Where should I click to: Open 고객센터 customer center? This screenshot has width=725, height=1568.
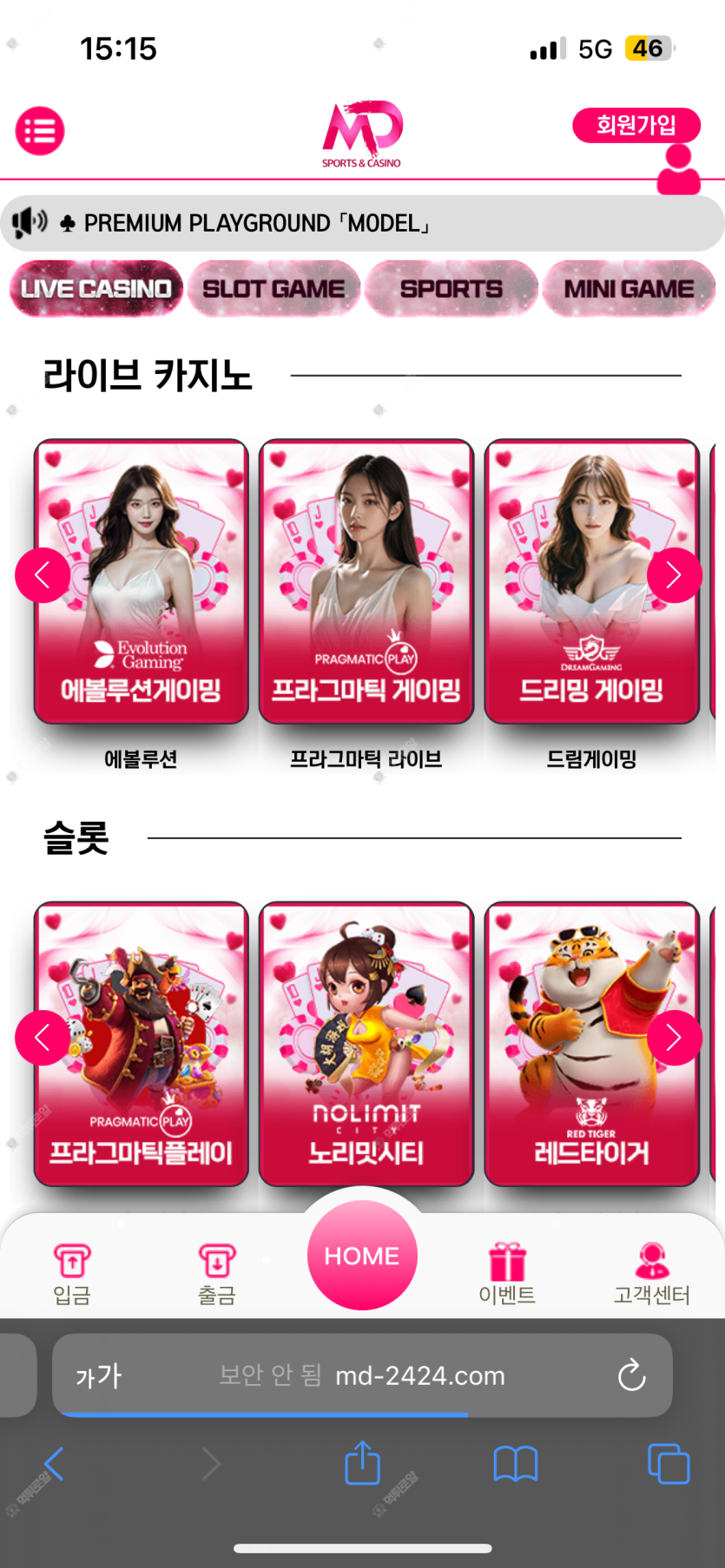point(651,1273)
